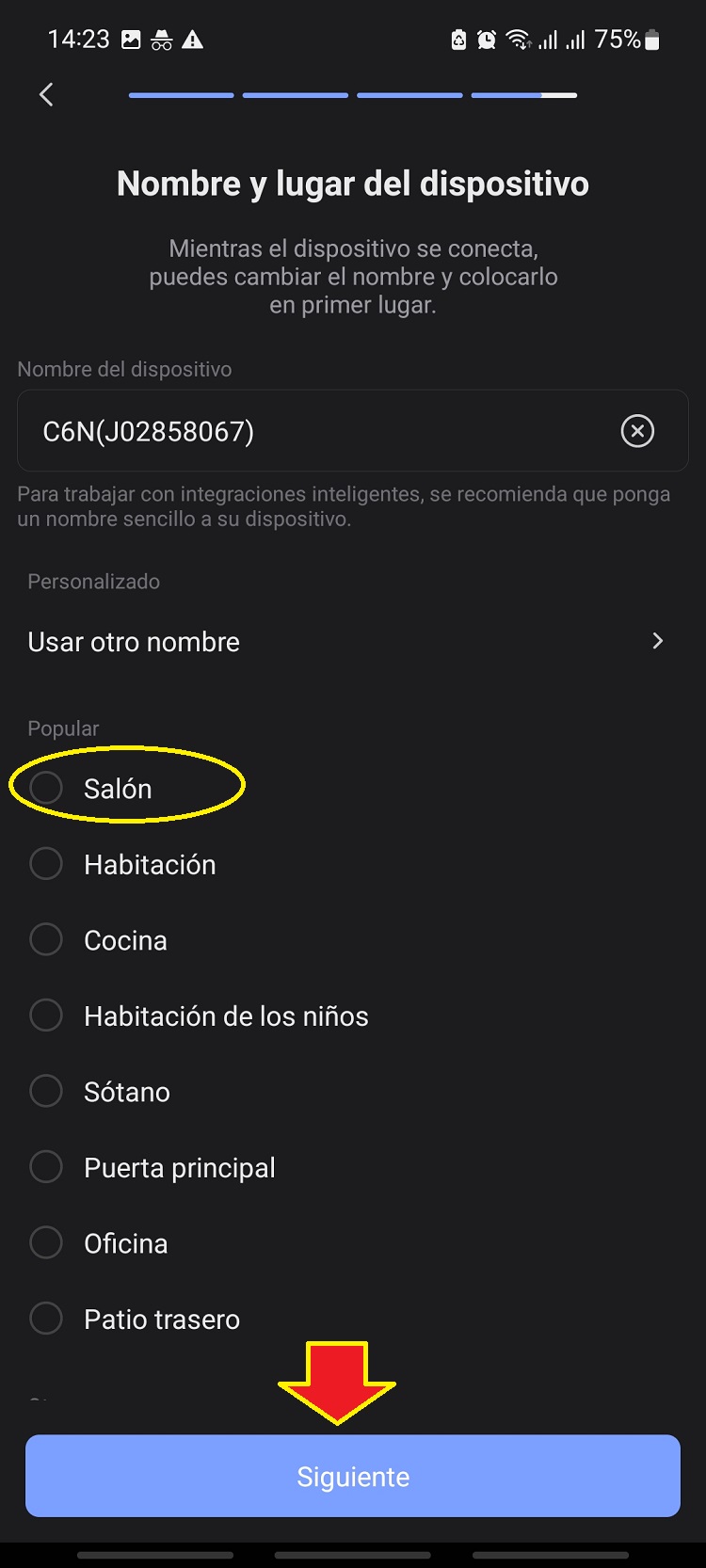Continue with the Siguiente button
This screenshot has width=706, height=1568.
click(352, 1476)
